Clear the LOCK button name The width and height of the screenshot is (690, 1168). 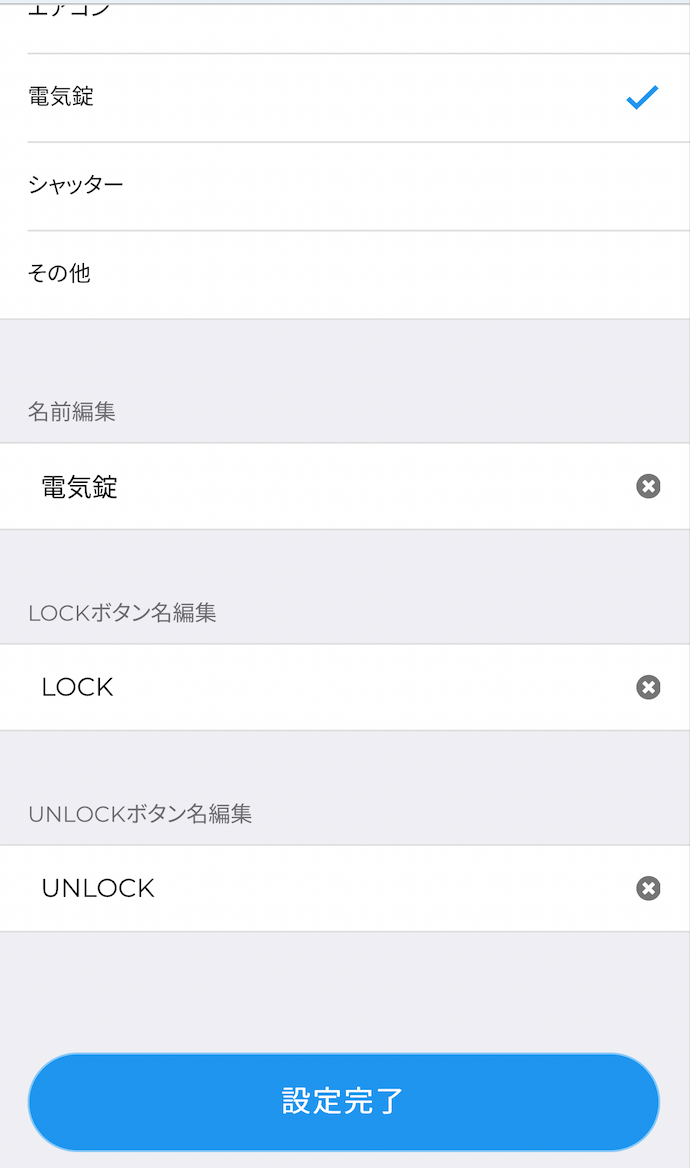click(648, 687)
